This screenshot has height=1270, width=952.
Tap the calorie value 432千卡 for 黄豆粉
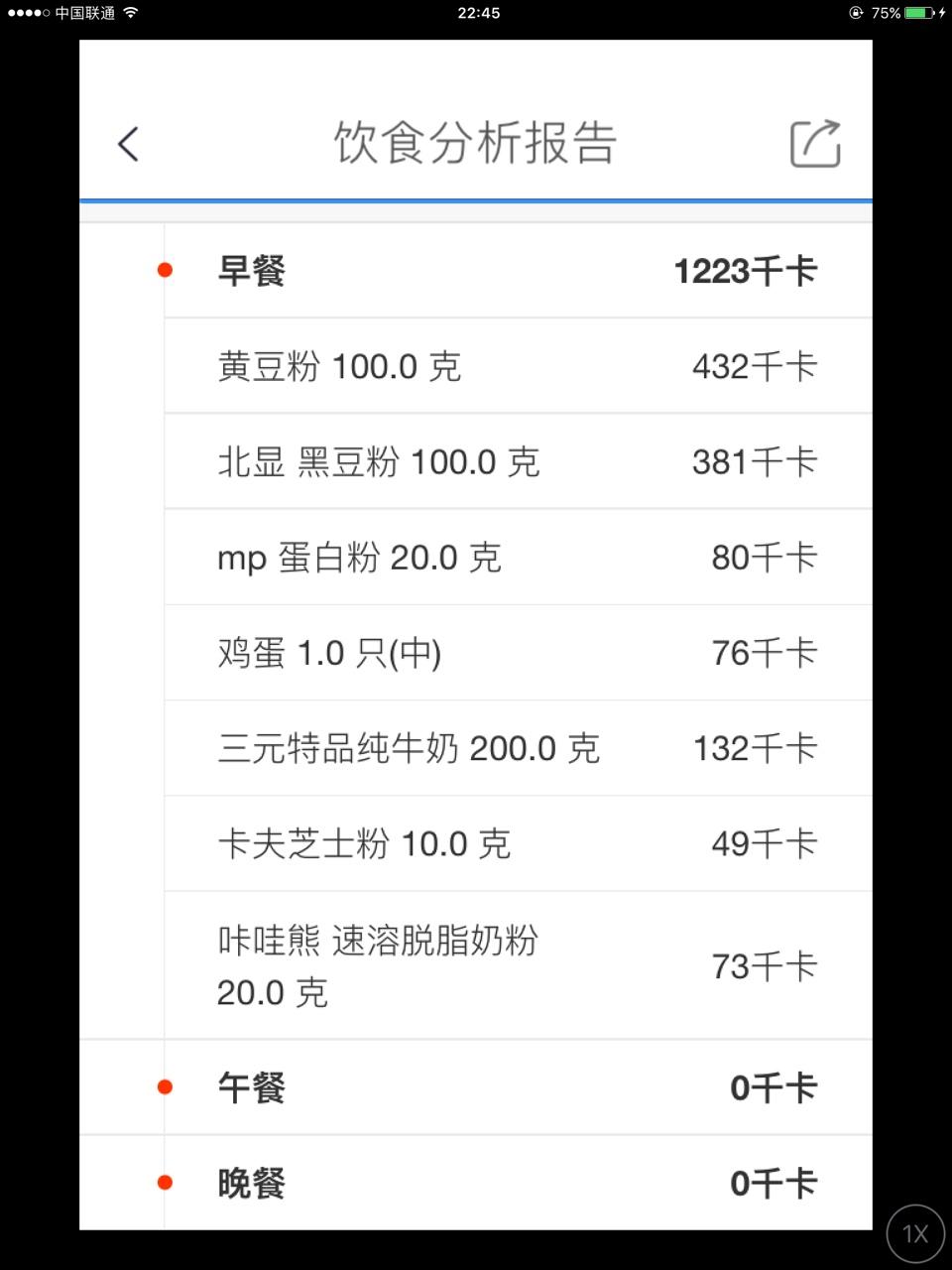tap(755, 366)
